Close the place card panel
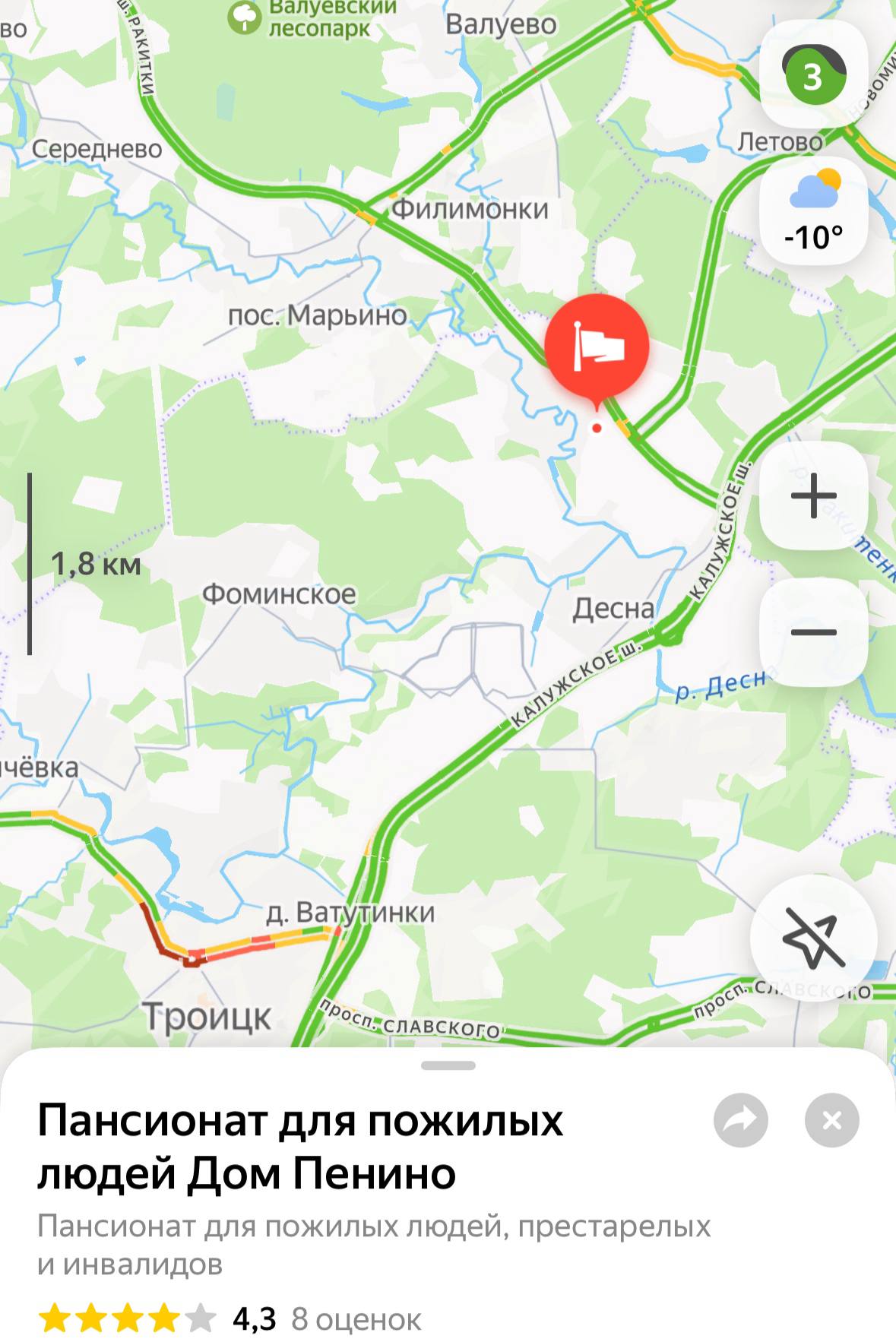This screenshot has width=896, height=1342. pyautogui.click(x=831, y=1120)
